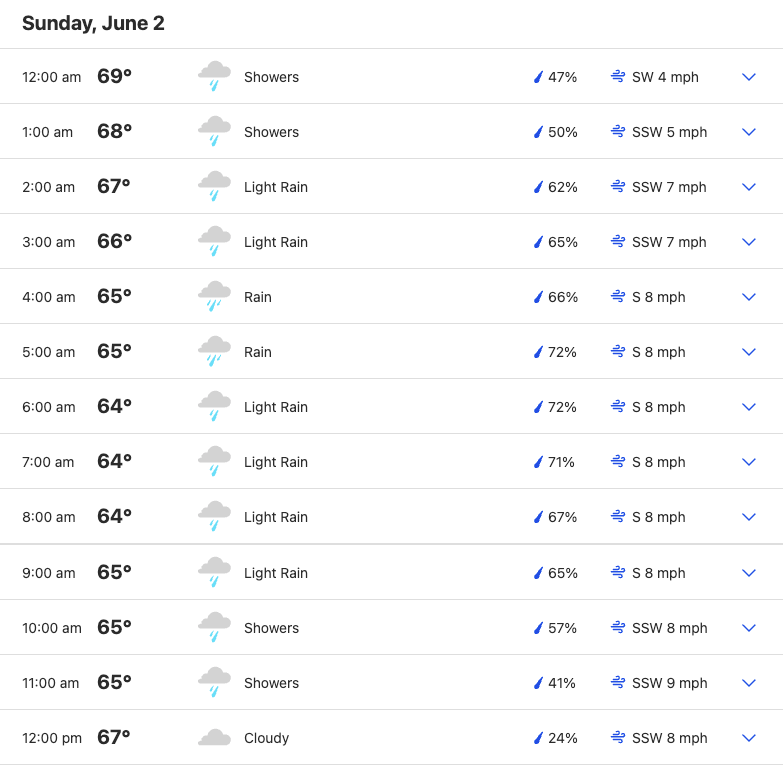Expand the 3:00 am Light Rain row

(x=749, y=242)
